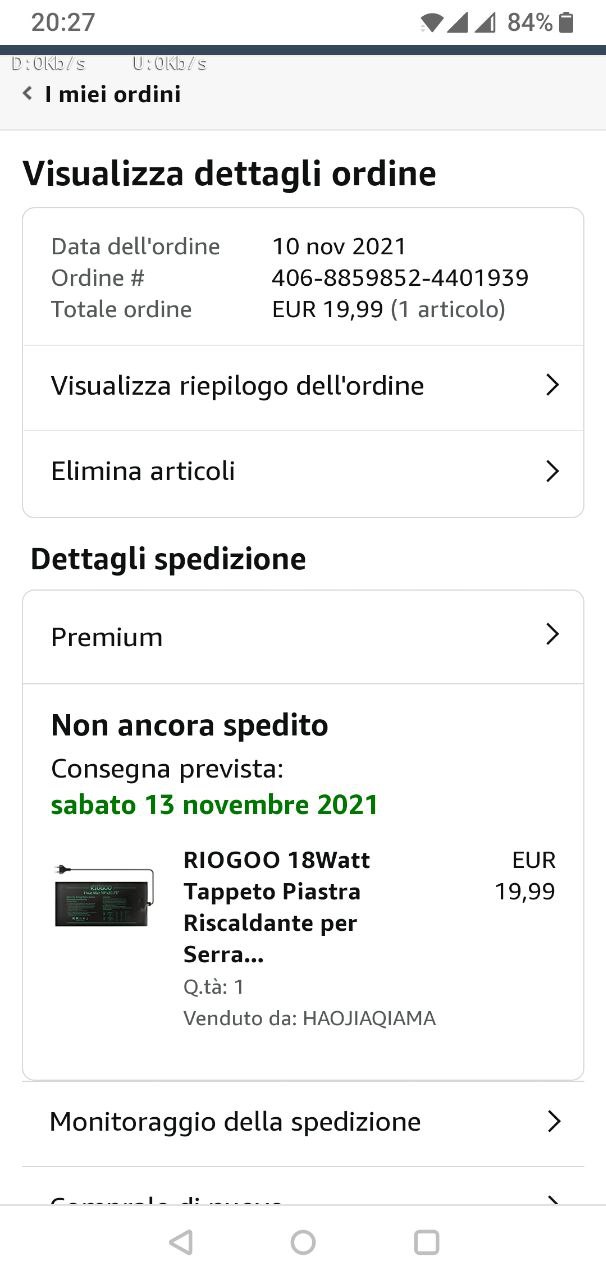Viewport: 606px width, 1280px height.
Task: Go back to I miei ordini
Action: click(x=100, y=94)
